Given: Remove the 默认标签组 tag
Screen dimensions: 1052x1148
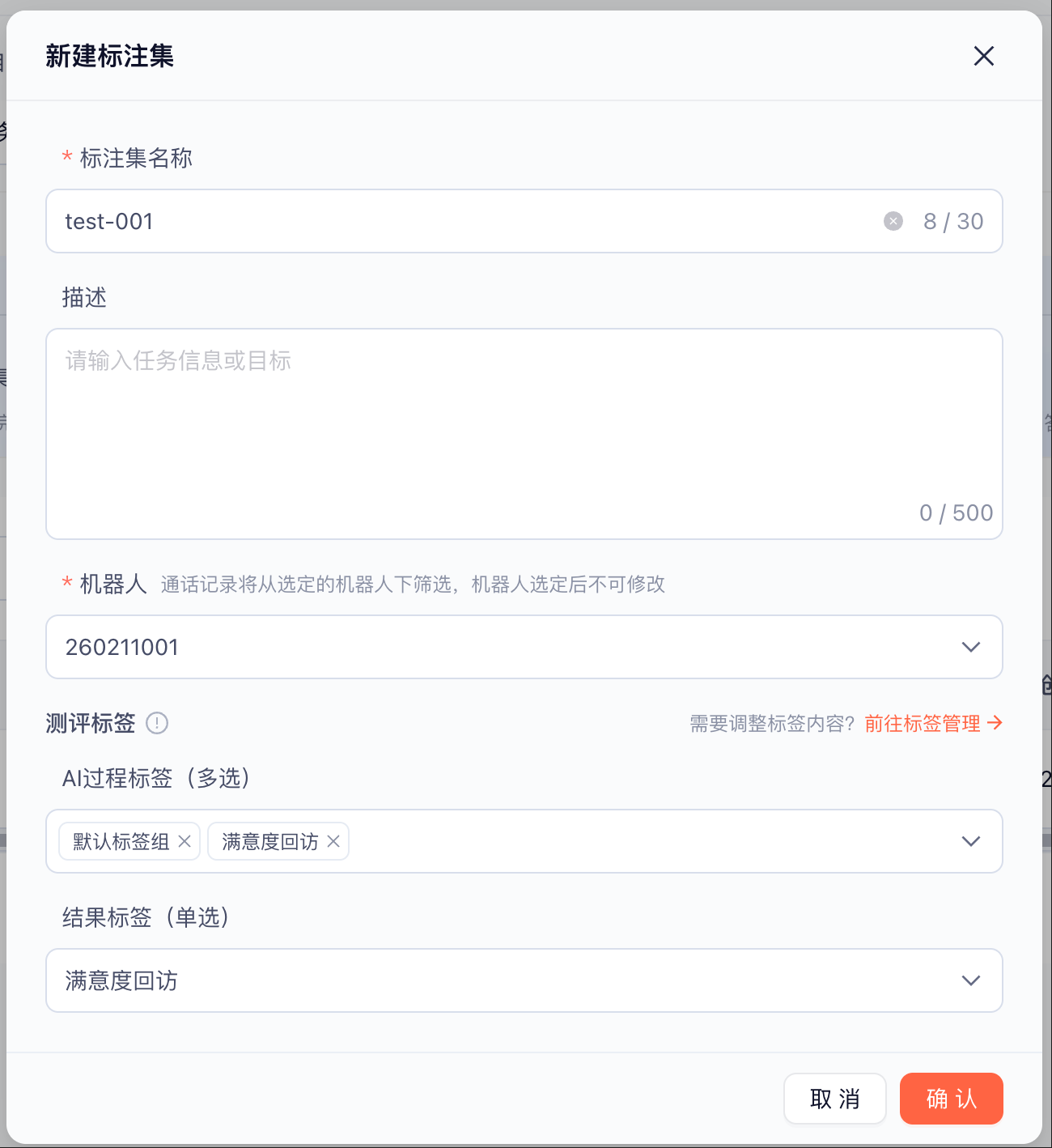Looking at the screenshot, I should click(185, 841).
